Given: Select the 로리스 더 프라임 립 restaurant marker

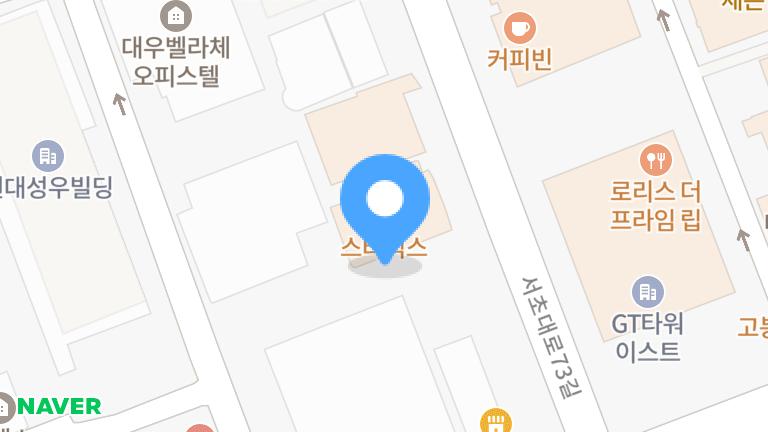Looking at the screenshot, I should click(657, 158).
